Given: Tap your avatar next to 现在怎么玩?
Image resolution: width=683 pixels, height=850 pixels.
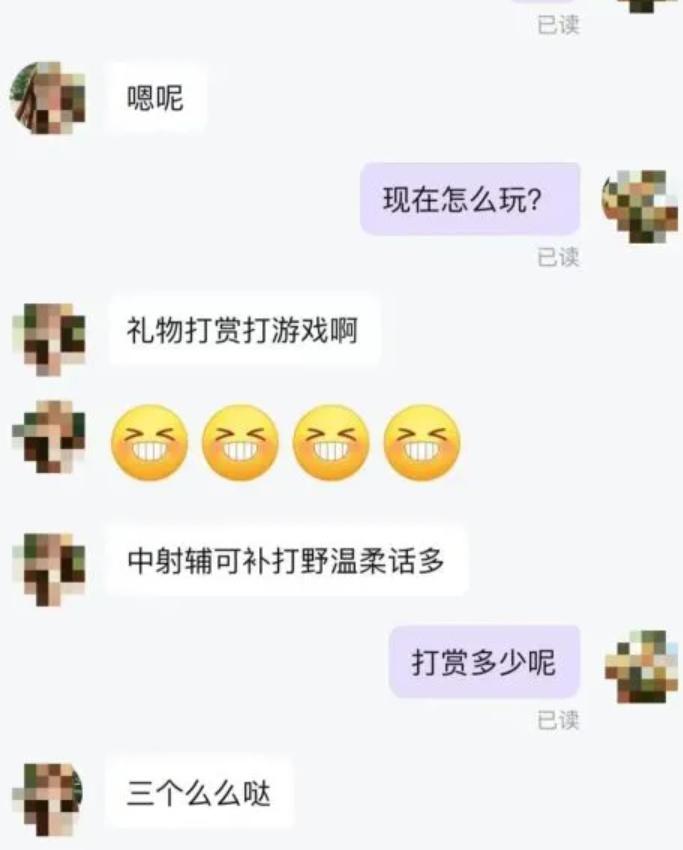Looking at the screenshot, I should click(640, 205).
